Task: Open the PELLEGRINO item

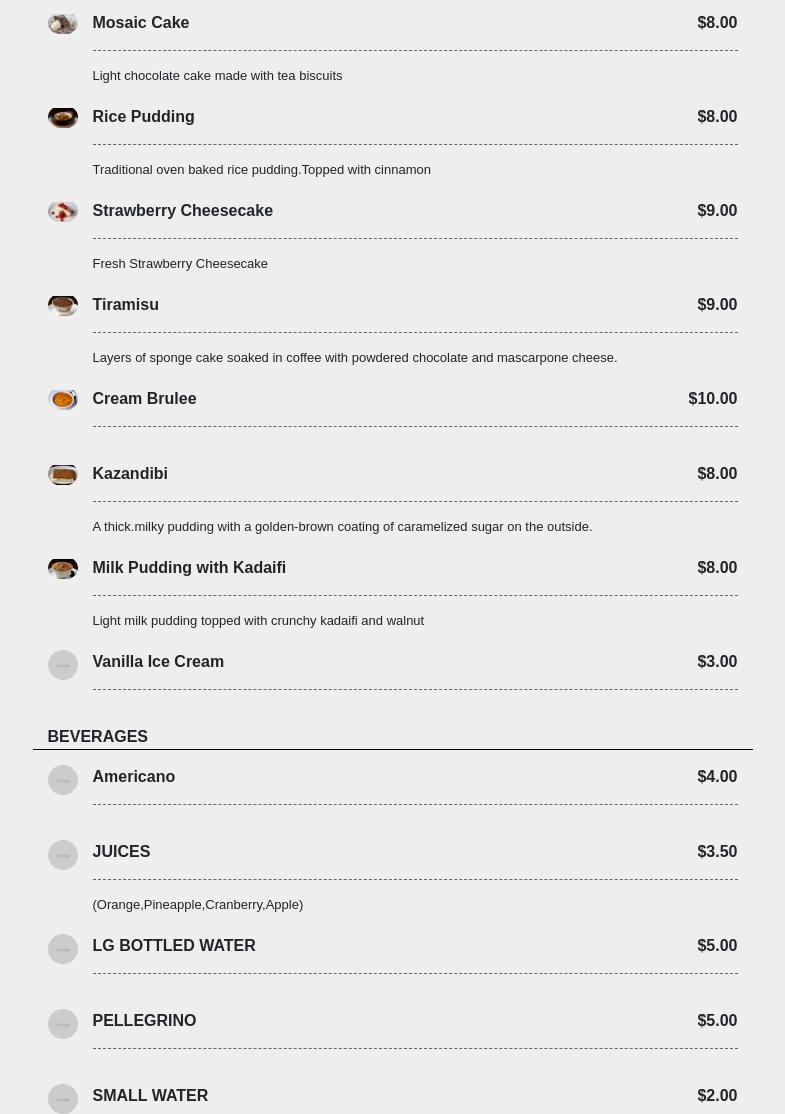Action: click(x=144, y=1021)
